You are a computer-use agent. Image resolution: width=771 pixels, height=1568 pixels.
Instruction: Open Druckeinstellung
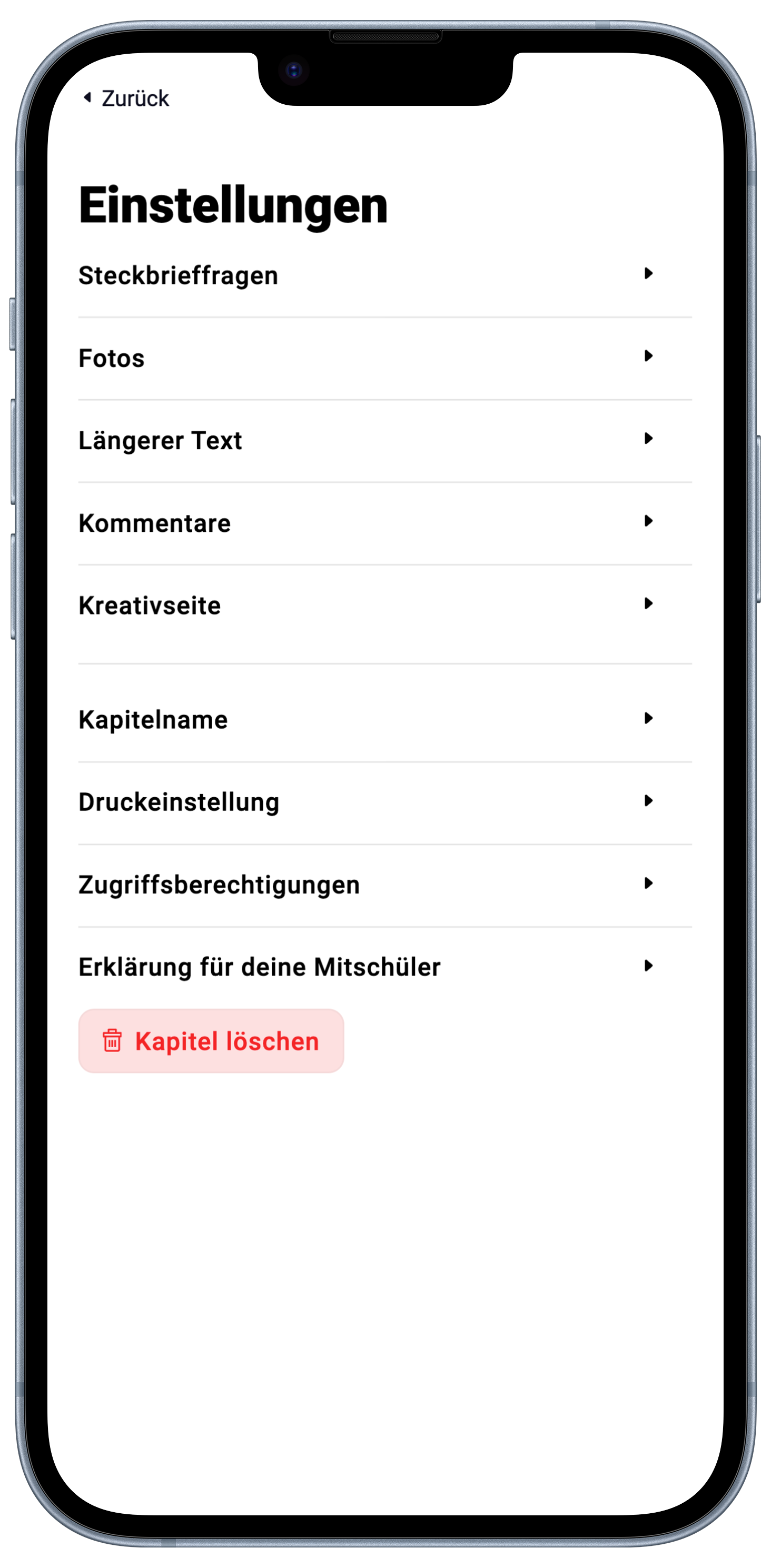(365, 802)
